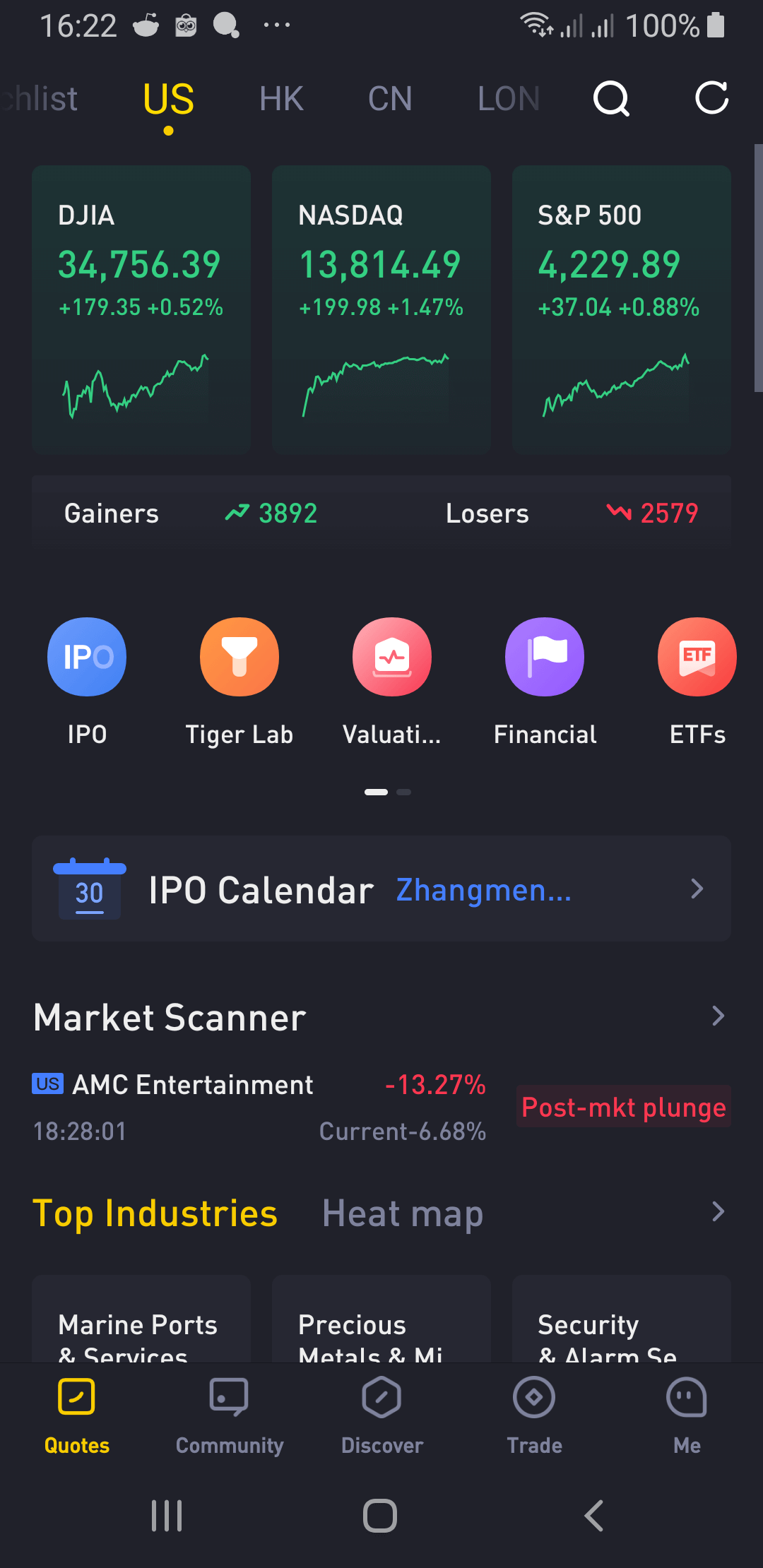
Task: View the AMC Entertainment Post-mkt plunge alert
Action: (623, 1107)
